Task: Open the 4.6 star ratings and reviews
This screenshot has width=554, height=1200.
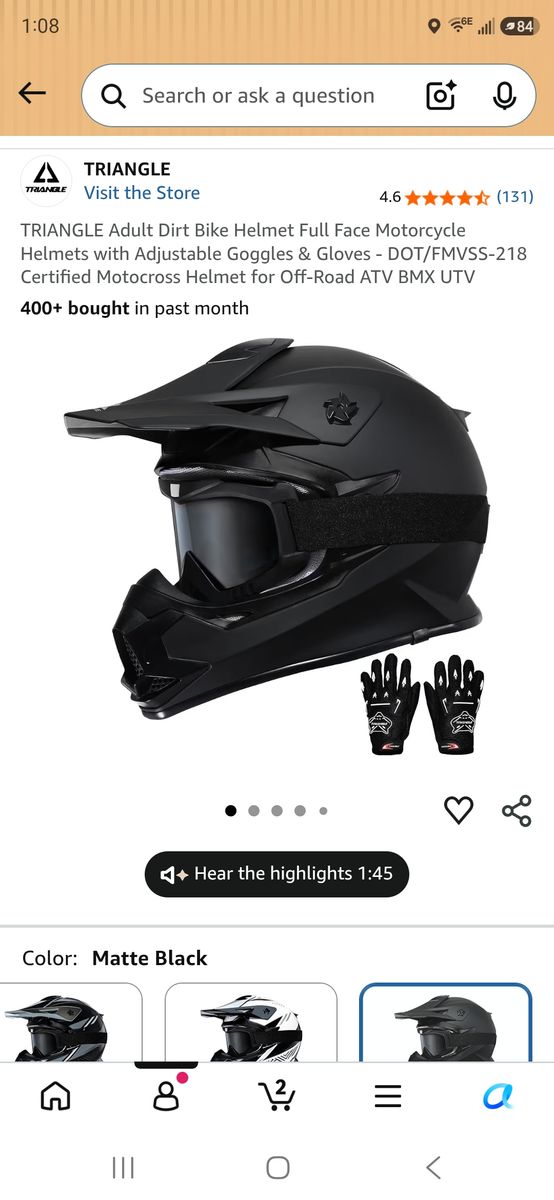Action: (456, 197)
